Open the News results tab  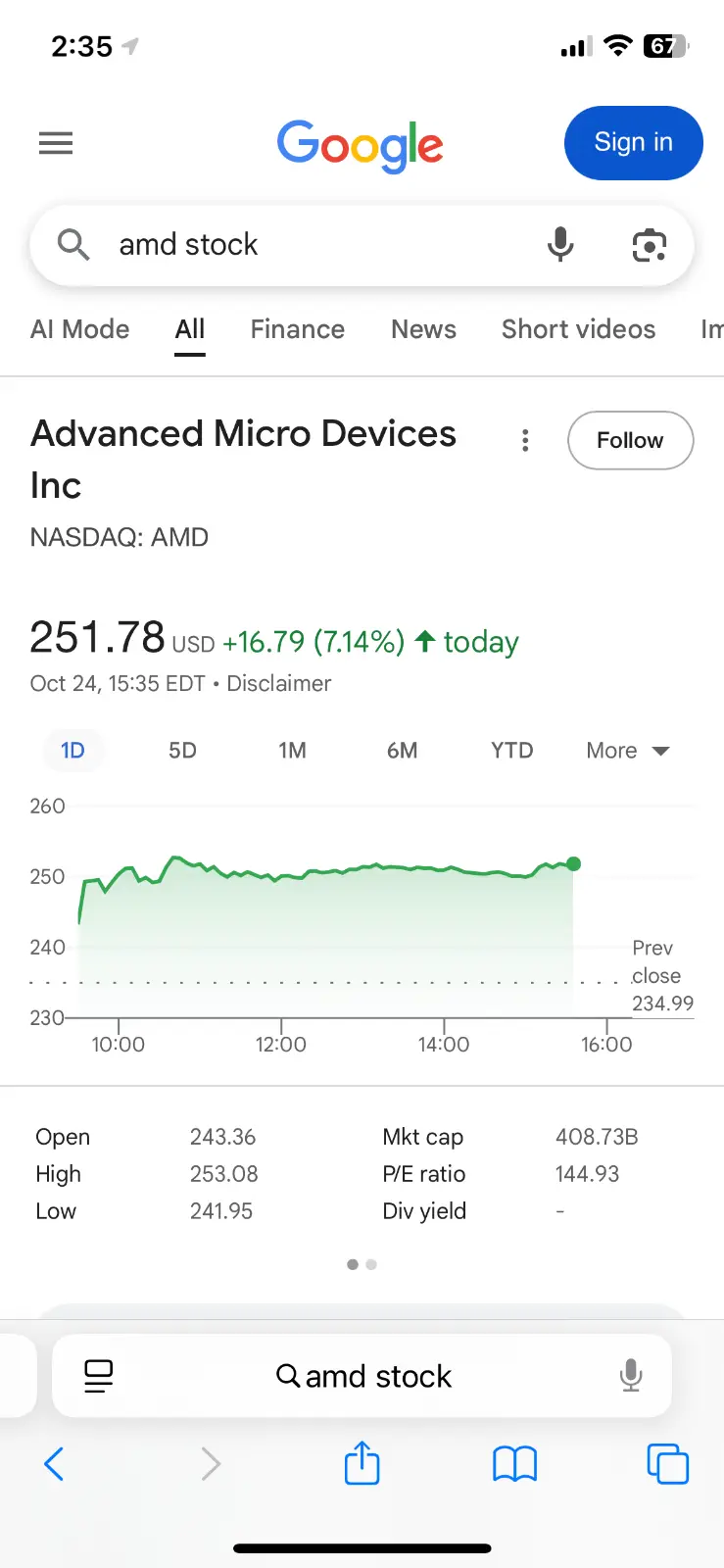(x=423, y=329)
